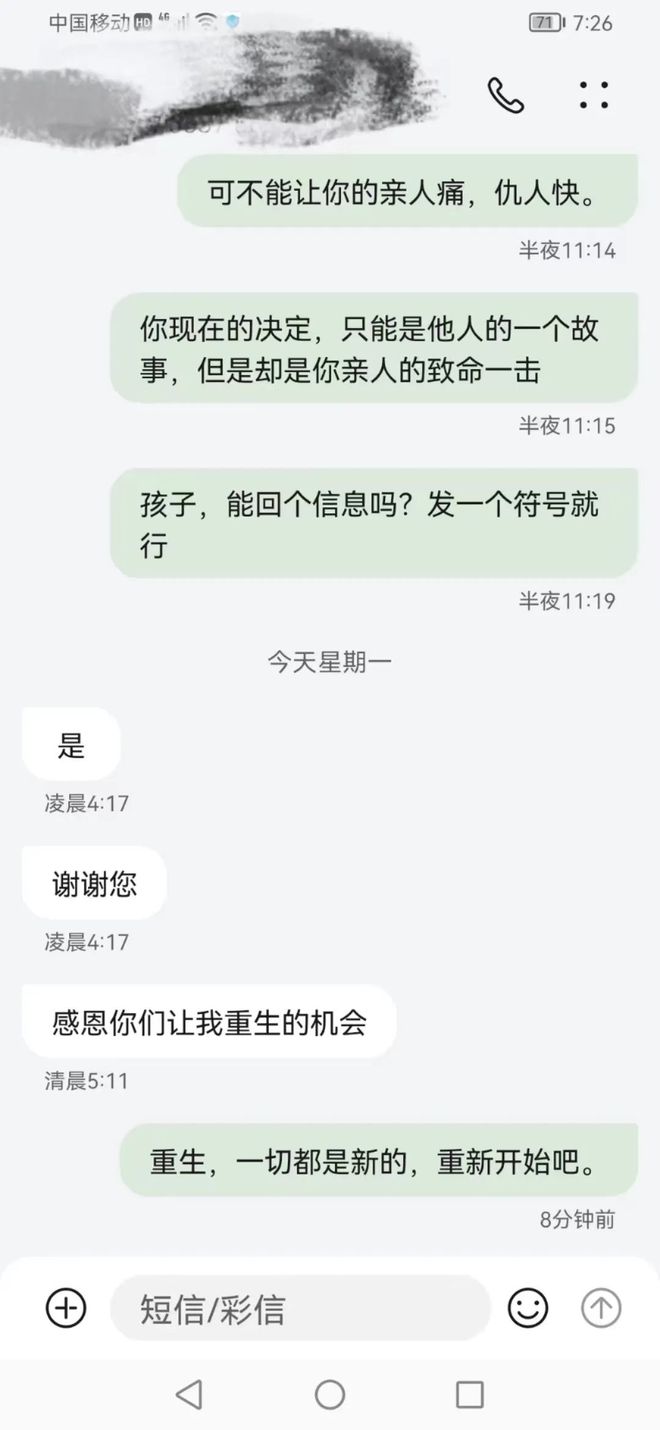Focus the 短信/彩信 message input field

(x=300, y=1308)
